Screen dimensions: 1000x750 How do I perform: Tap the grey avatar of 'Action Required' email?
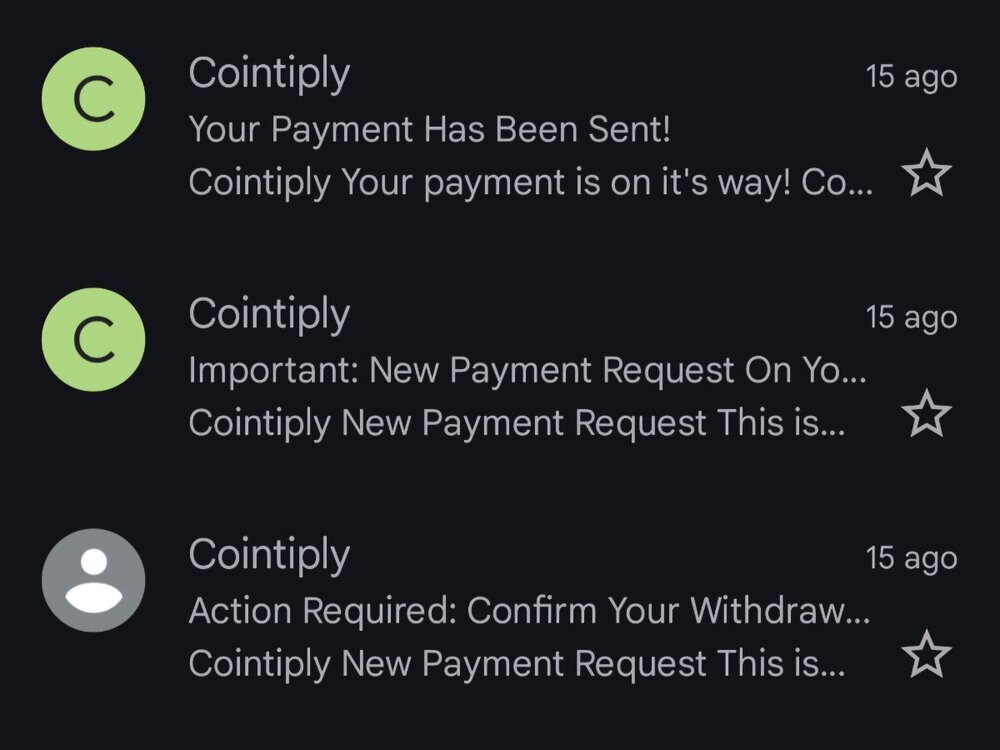point(93,580)
